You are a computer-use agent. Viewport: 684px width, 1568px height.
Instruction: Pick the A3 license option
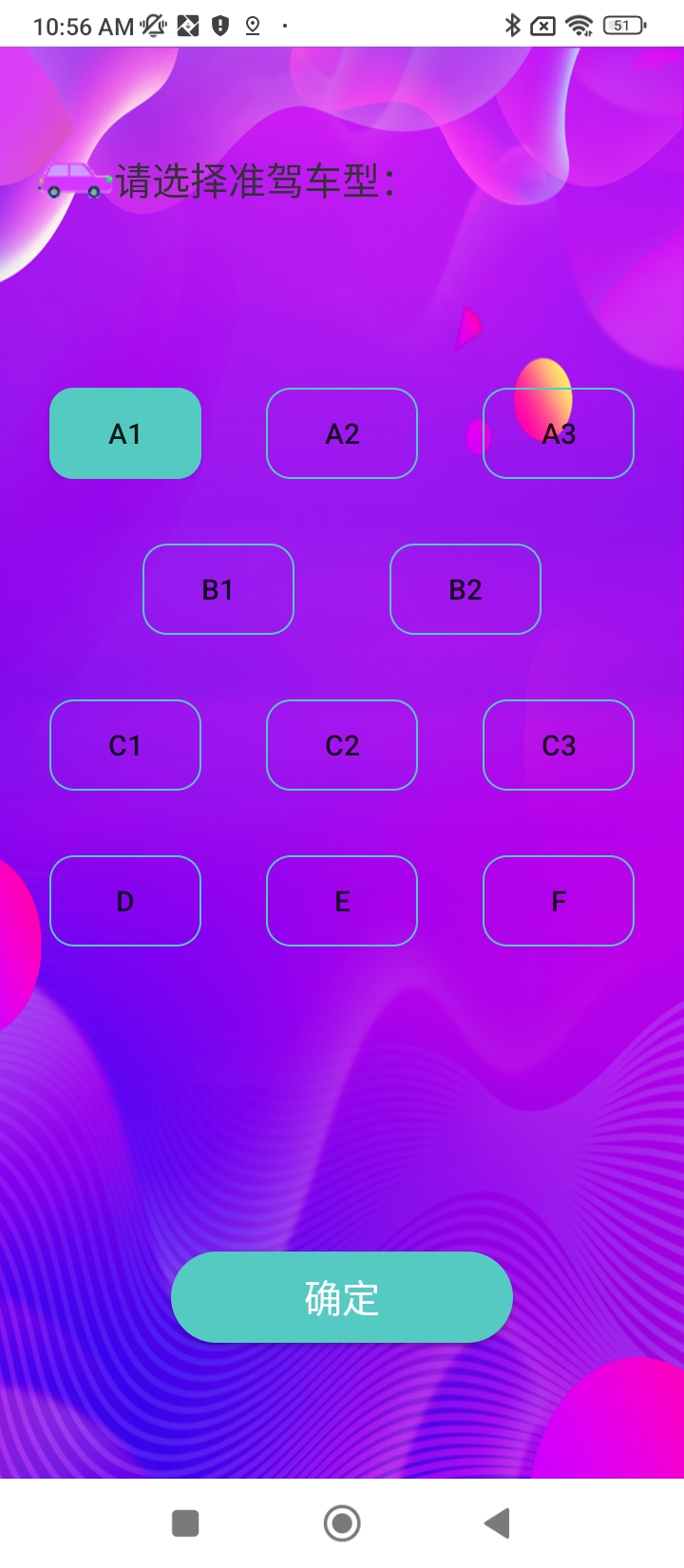point(559,433)
